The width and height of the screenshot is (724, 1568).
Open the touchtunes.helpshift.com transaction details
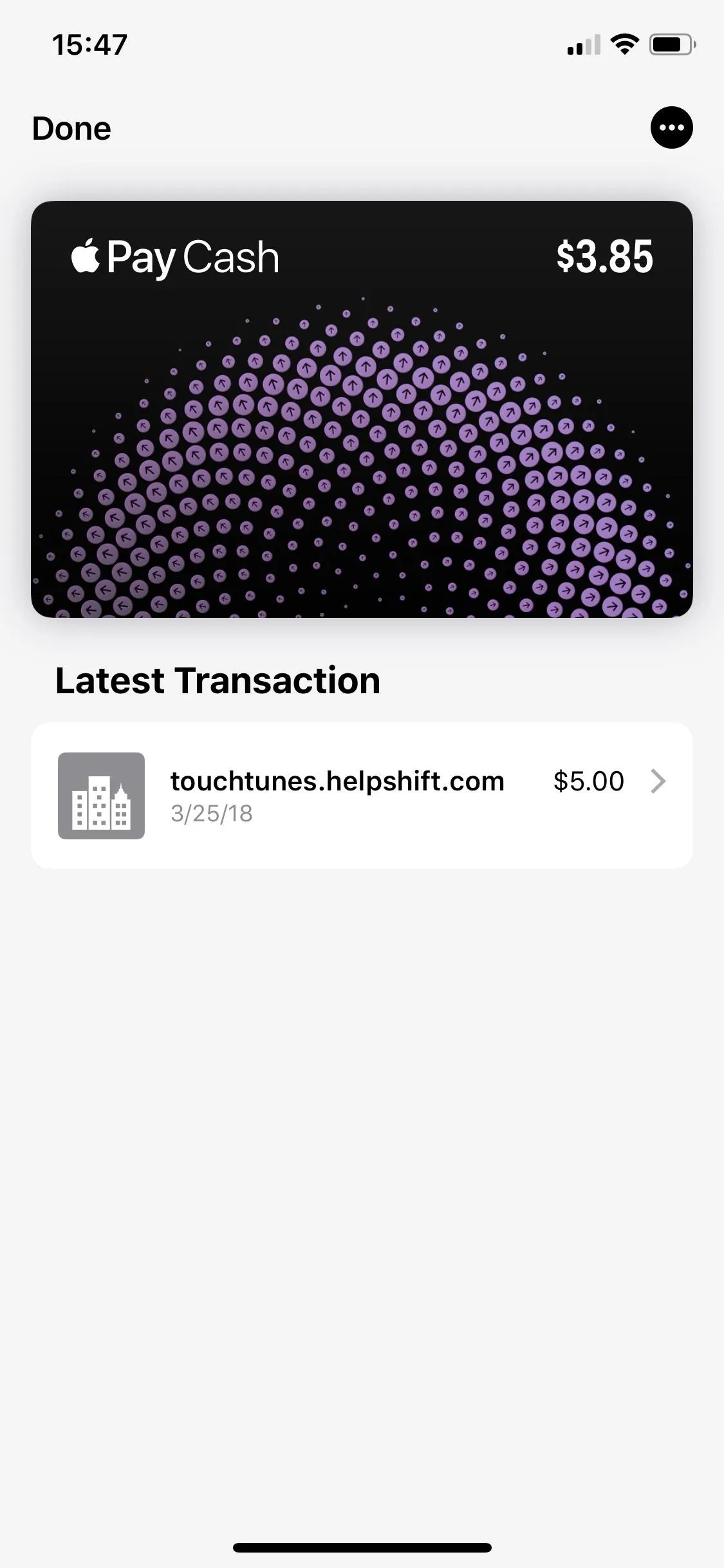pos(362,796)
